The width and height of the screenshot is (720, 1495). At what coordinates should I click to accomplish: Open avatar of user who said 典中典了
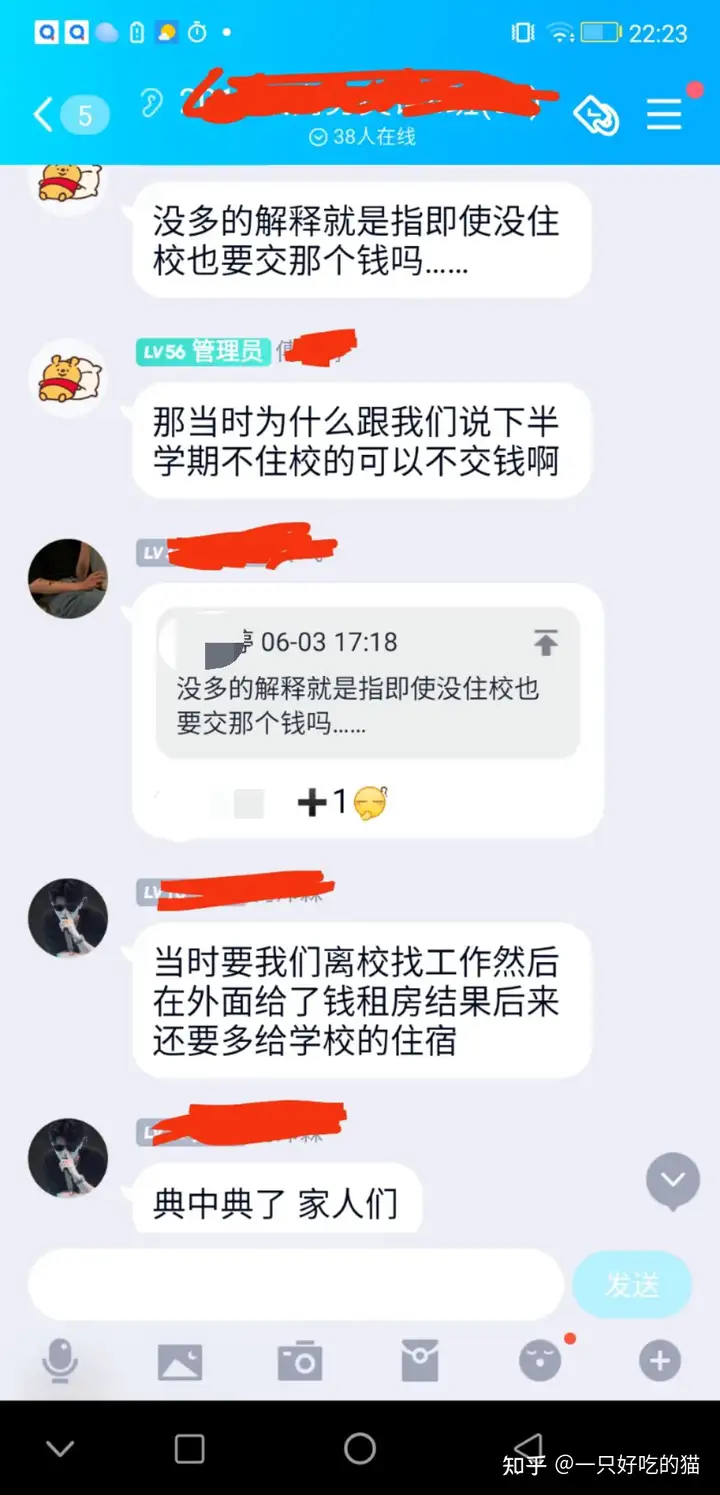(x=68, y=1157)
